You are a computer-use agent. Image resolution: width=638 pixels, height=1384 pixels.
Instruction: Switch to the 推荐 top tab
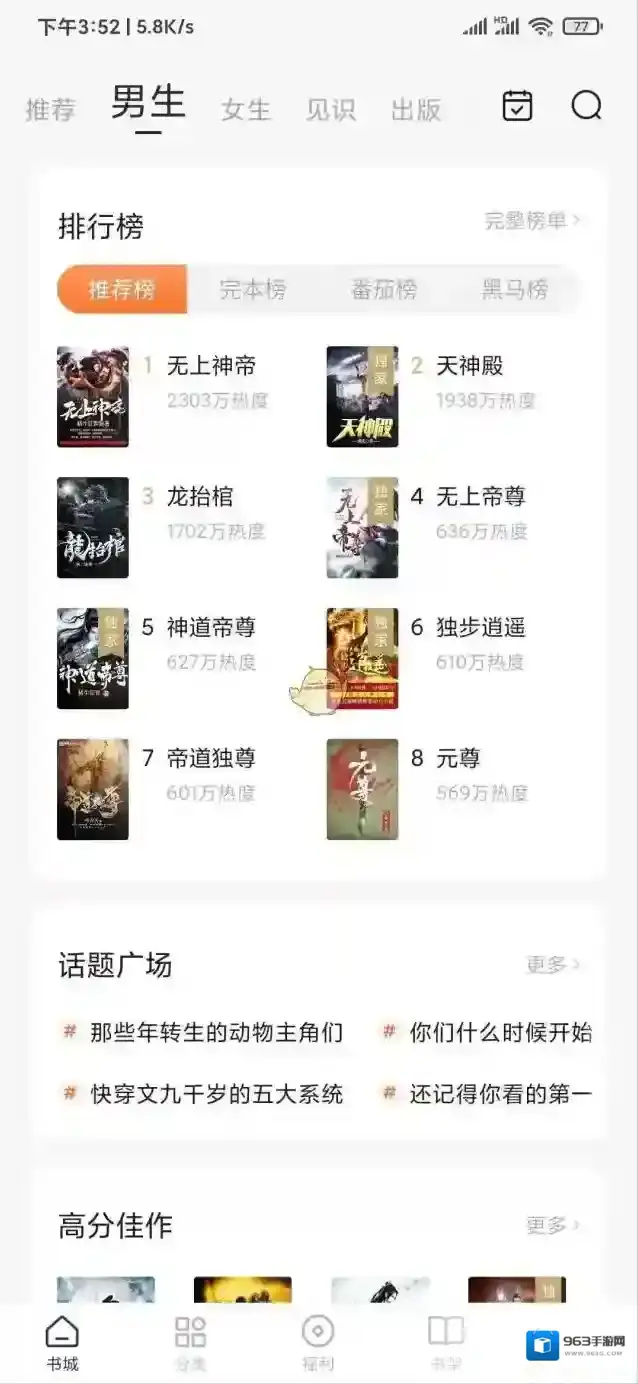pyautogui.click(x=50, y=109)
